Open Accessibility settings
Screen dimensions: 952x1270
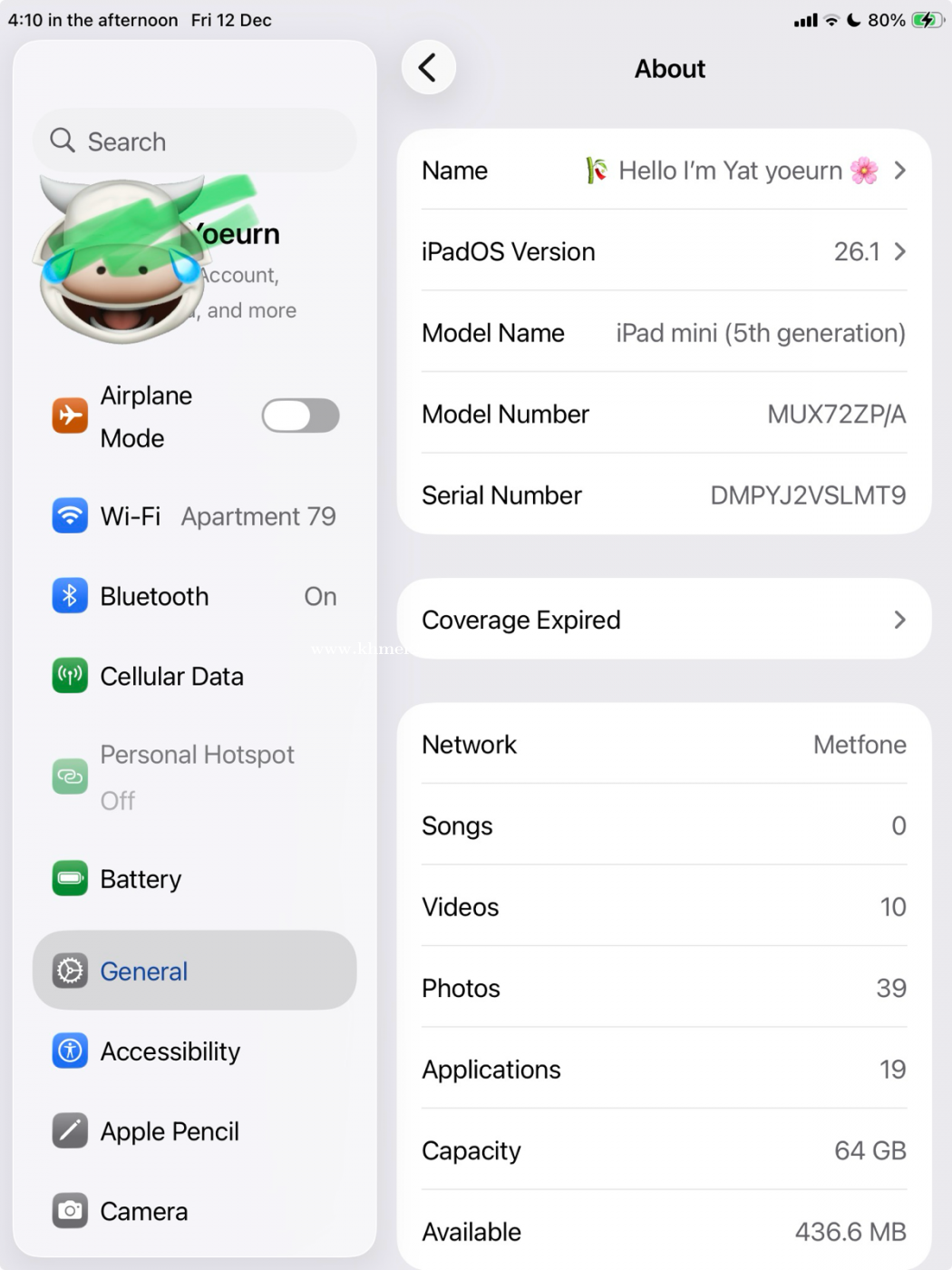point(195,1051)
